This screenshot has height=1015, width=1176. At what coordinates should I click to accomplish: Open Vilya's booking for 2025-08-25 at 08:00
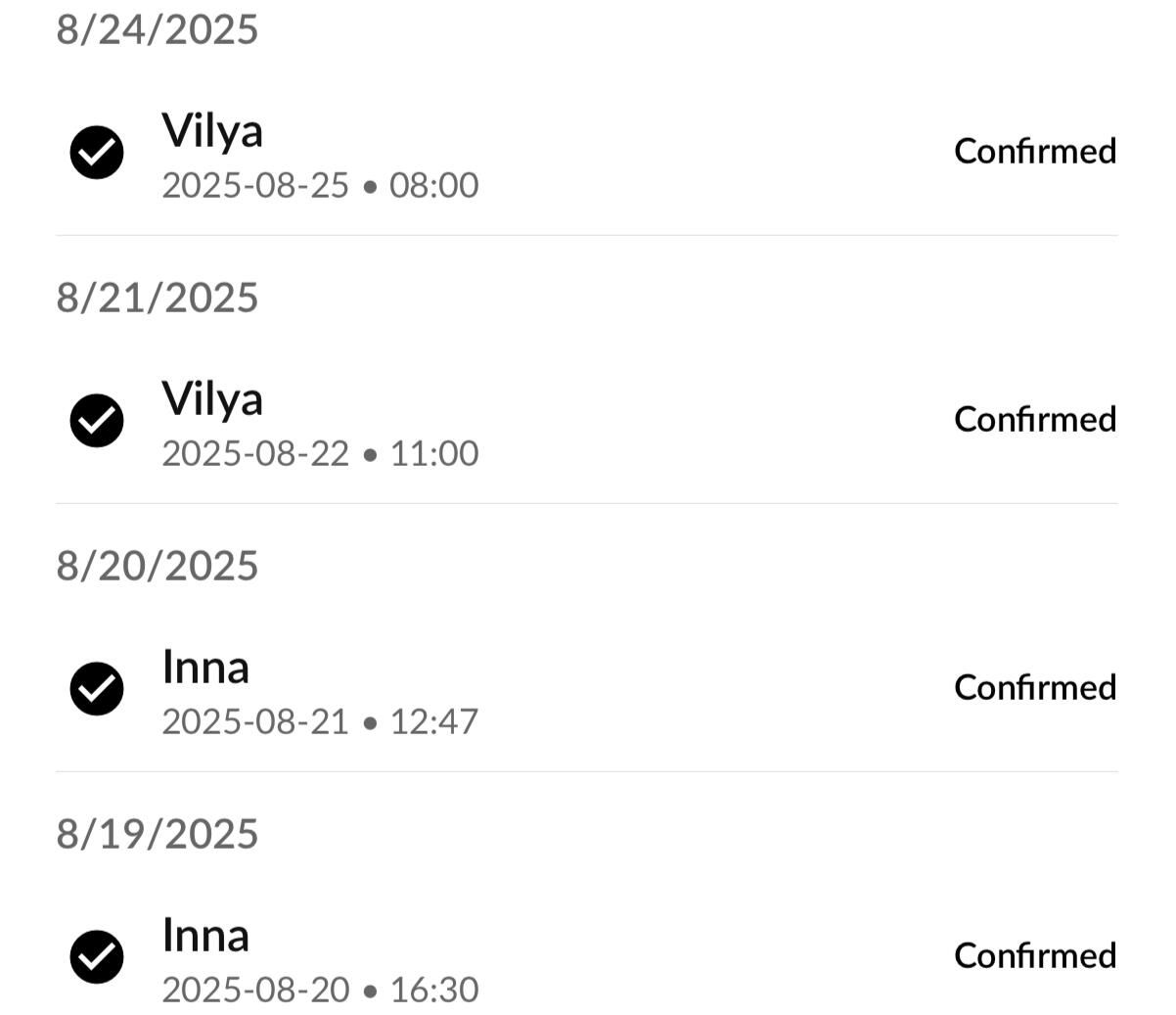tap(585, 155)
